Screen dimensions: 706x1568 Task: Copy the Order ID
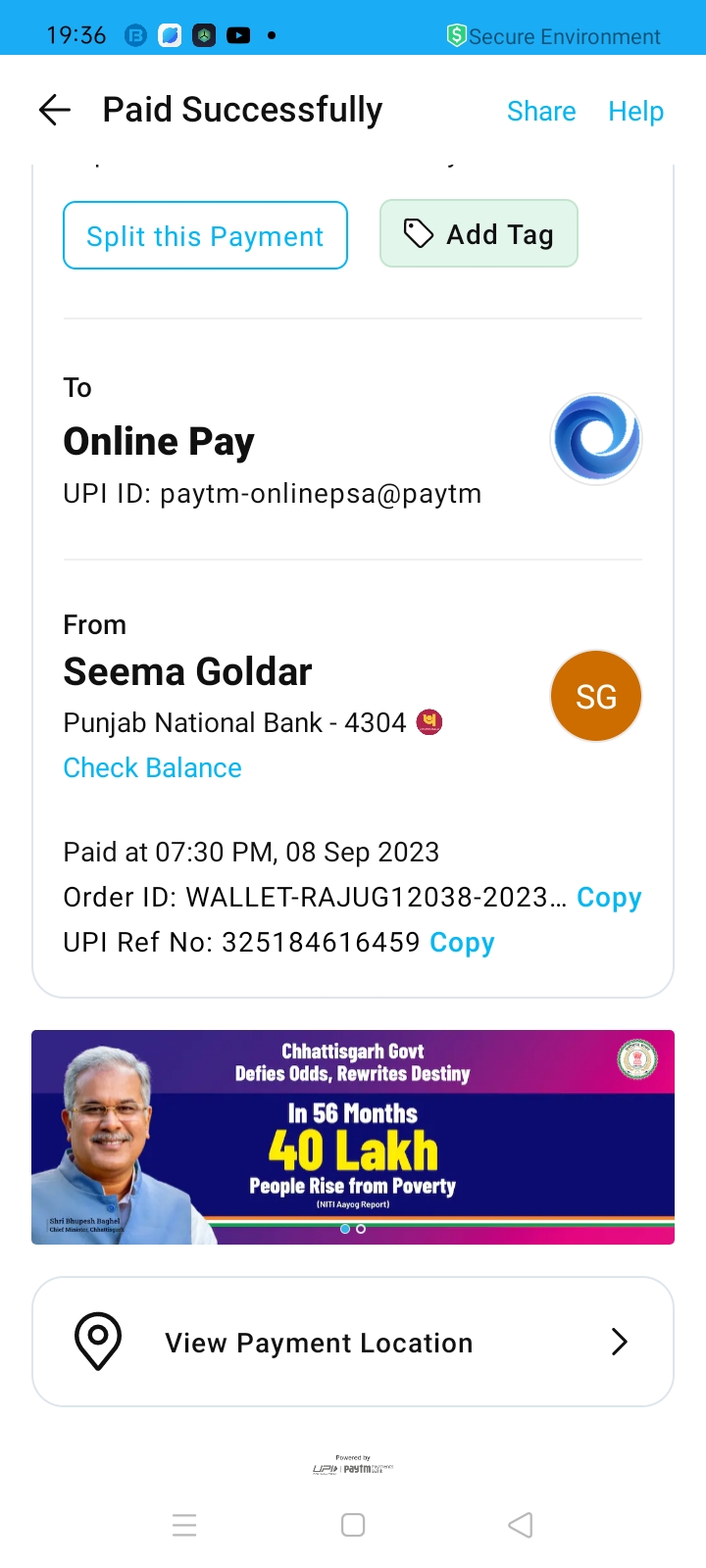pos(609,898)
